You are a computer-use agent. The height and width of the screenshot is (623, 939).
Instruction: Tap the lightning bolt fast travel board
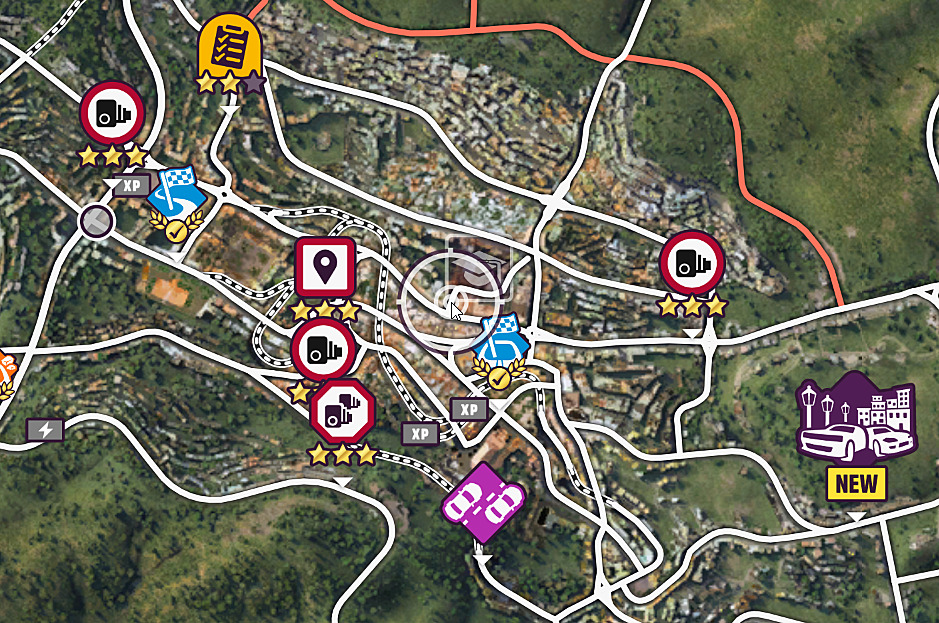coord(45,430)
